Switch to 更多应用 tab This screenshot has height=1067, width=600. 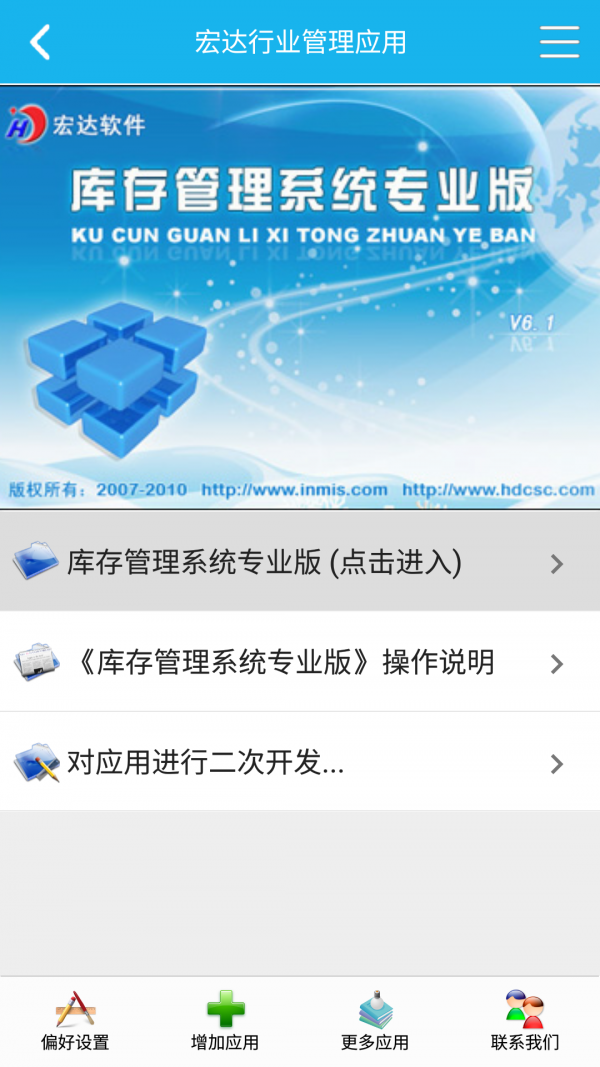tap(375, 1021)
